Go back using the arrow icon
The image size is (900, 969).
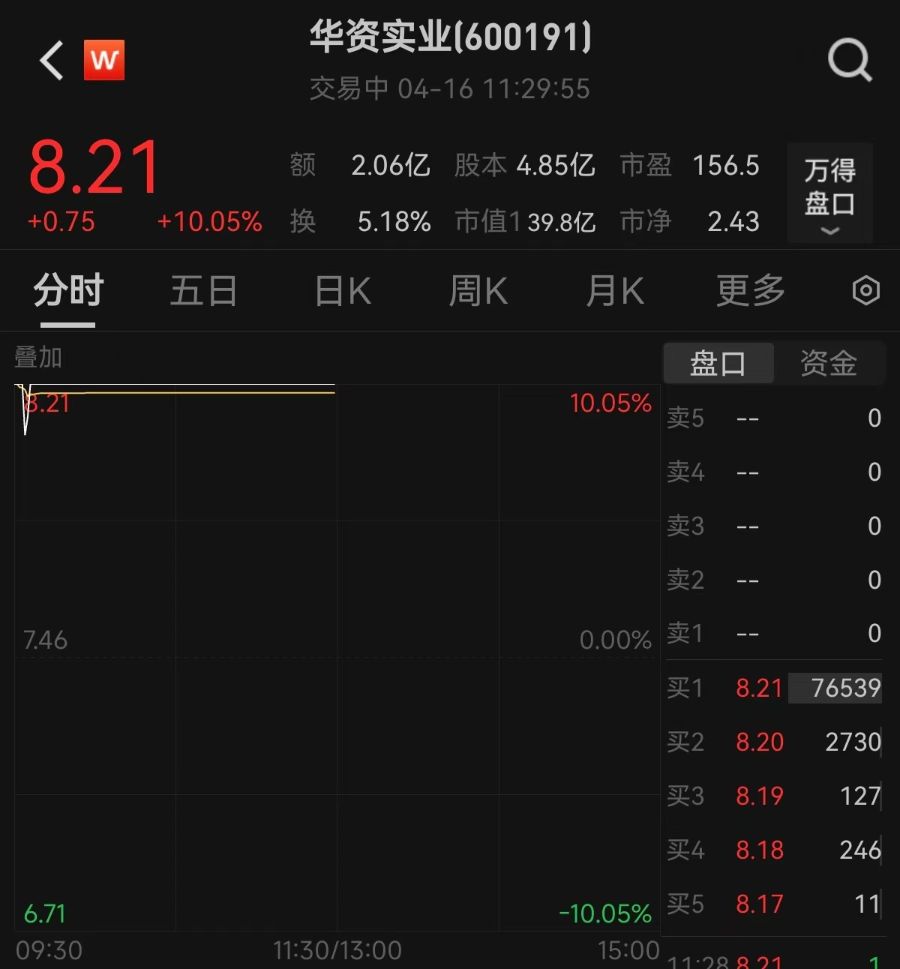[51, 61]
